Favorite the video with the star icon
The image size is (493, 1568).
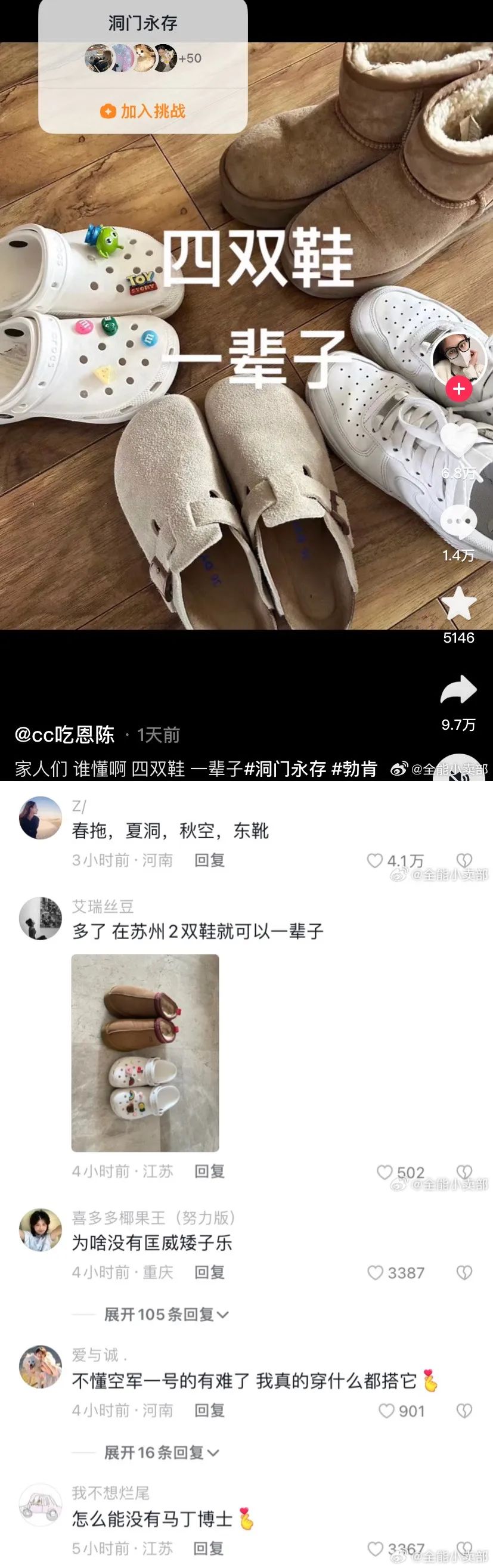tap(458, 606)
